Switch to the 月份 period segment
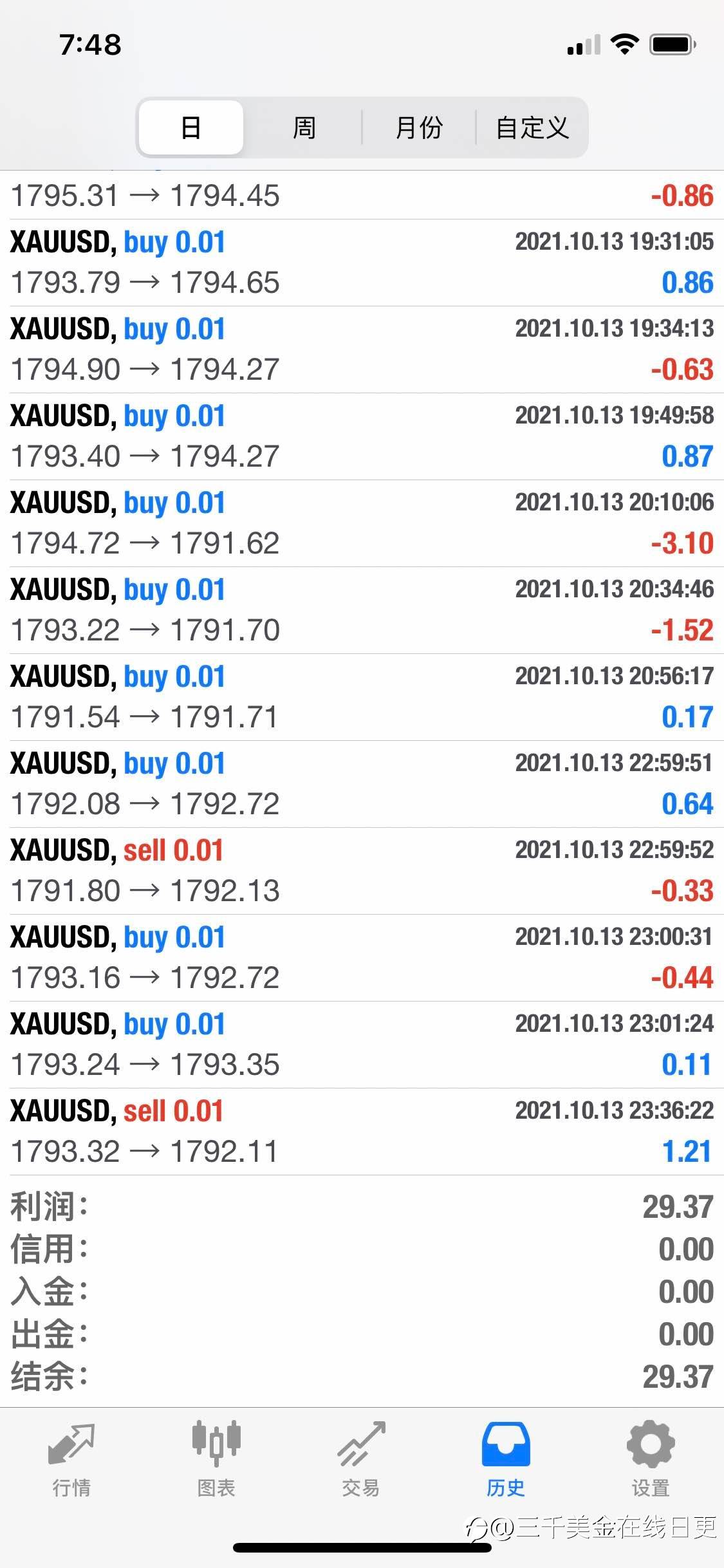 point(419,127)
